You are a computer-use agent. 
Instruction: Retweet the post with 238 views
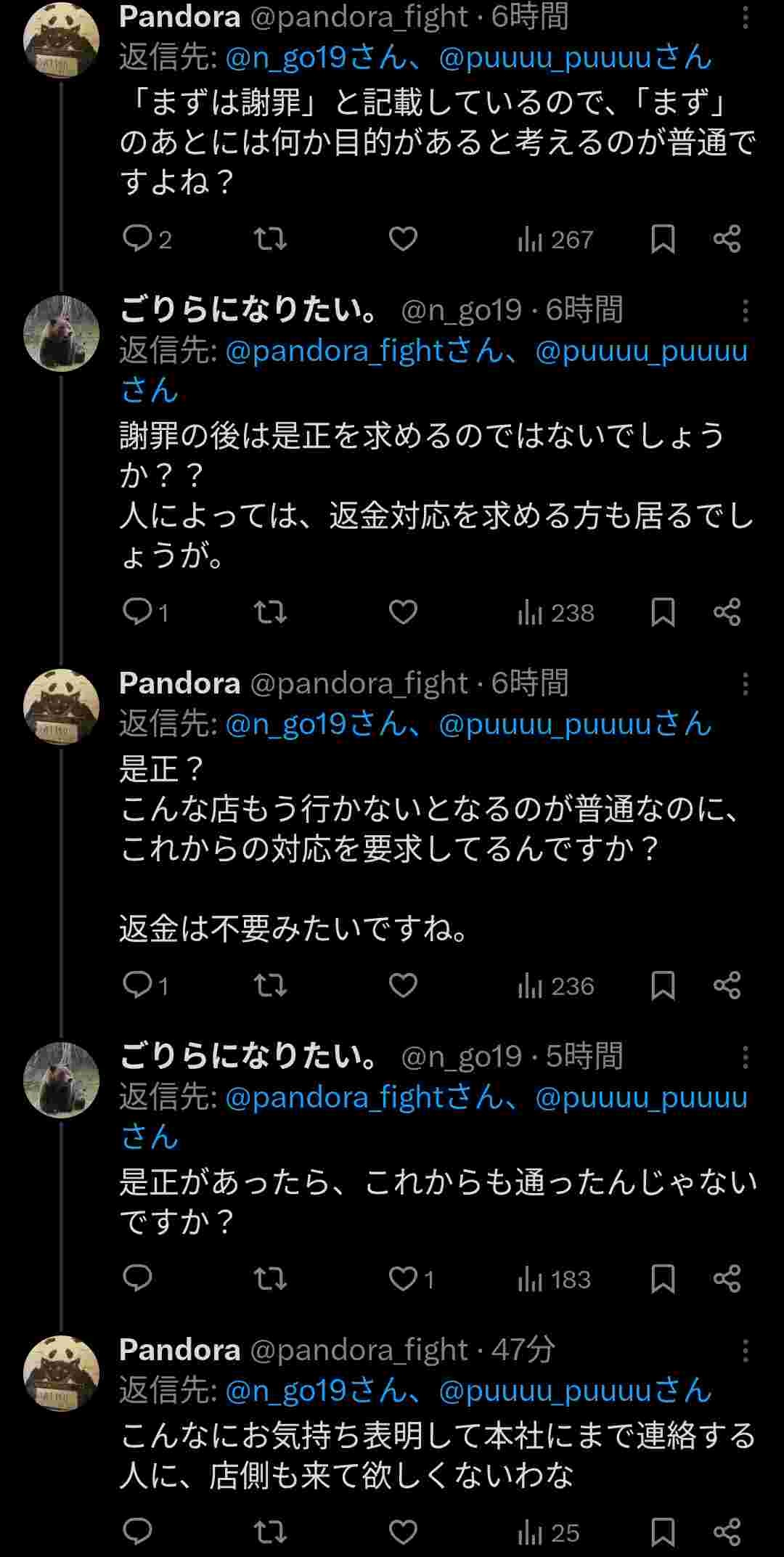click(270, 612)
